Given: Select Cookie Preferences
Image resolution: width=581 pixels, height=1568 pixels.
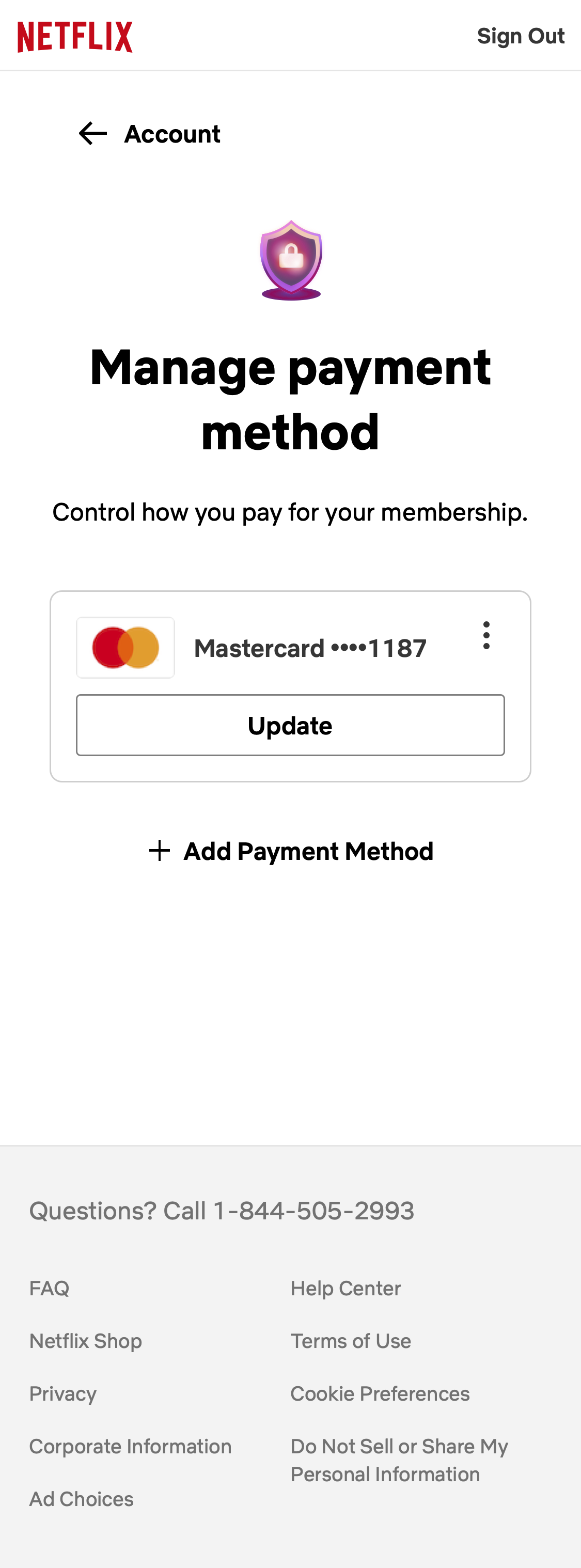Looking at the screenshot, I should point(380,1393).
